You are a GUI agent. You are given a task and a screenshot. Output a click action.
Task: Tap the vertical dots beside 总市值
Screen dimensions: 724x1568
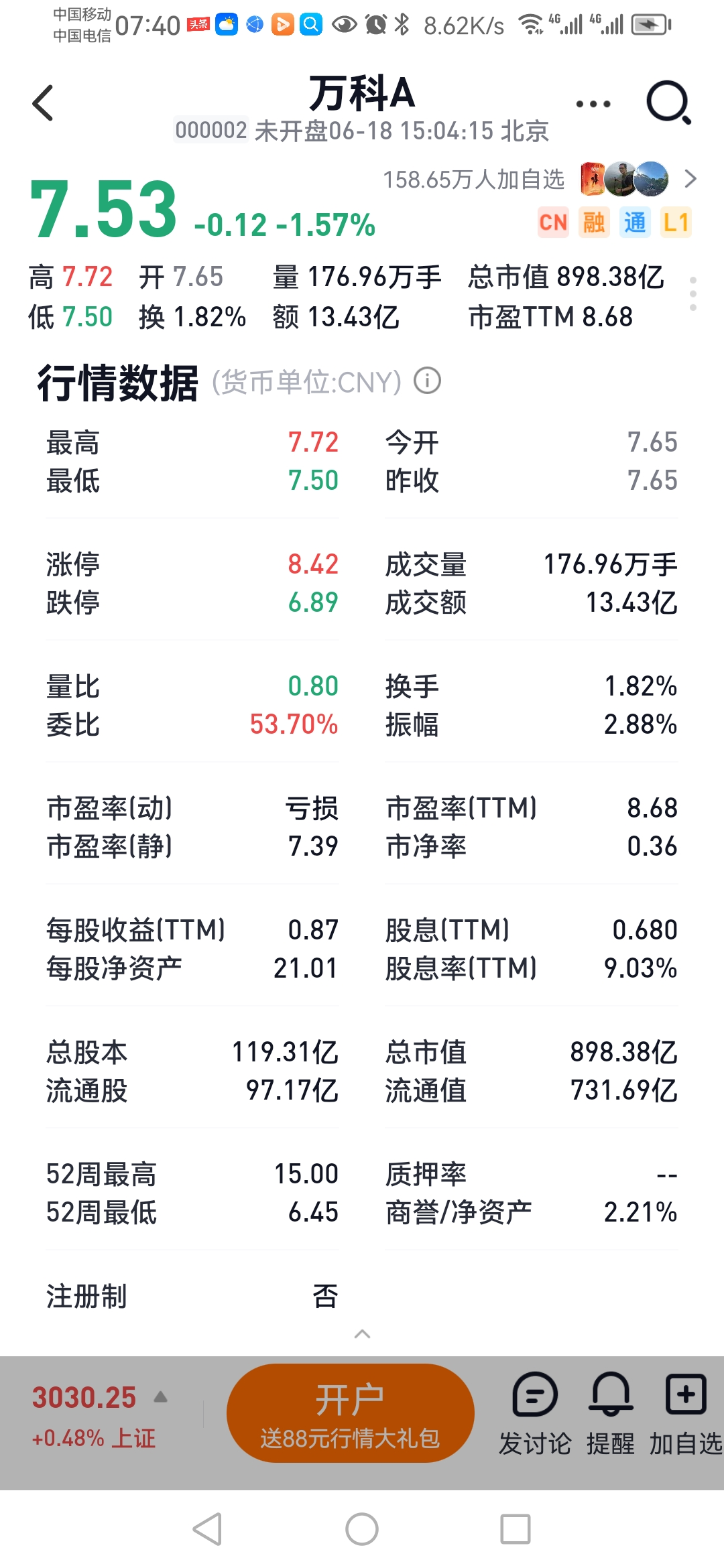(693, 293)
